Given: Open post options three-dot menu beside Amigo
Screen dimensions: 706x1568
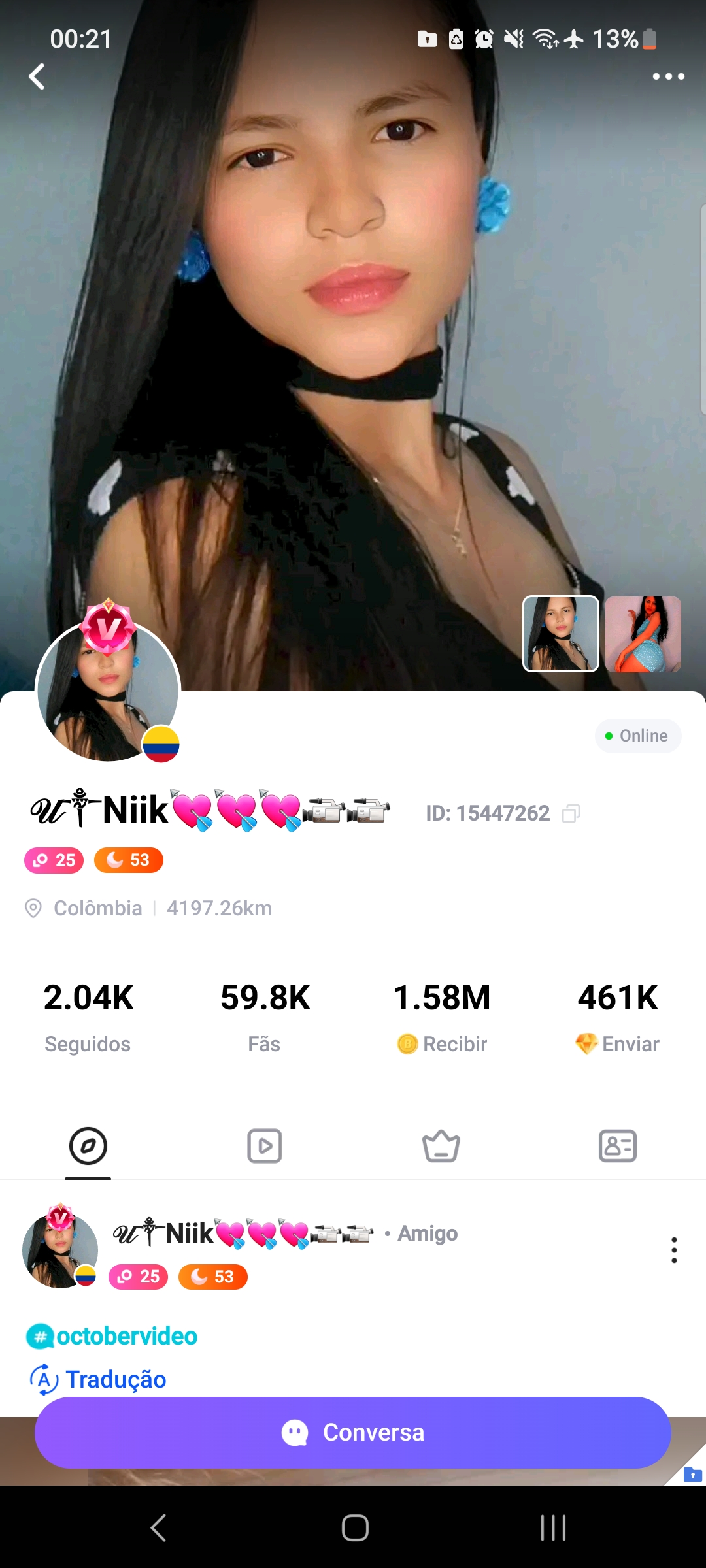Looking at the screenshot, I should (x=674, y=1250).
